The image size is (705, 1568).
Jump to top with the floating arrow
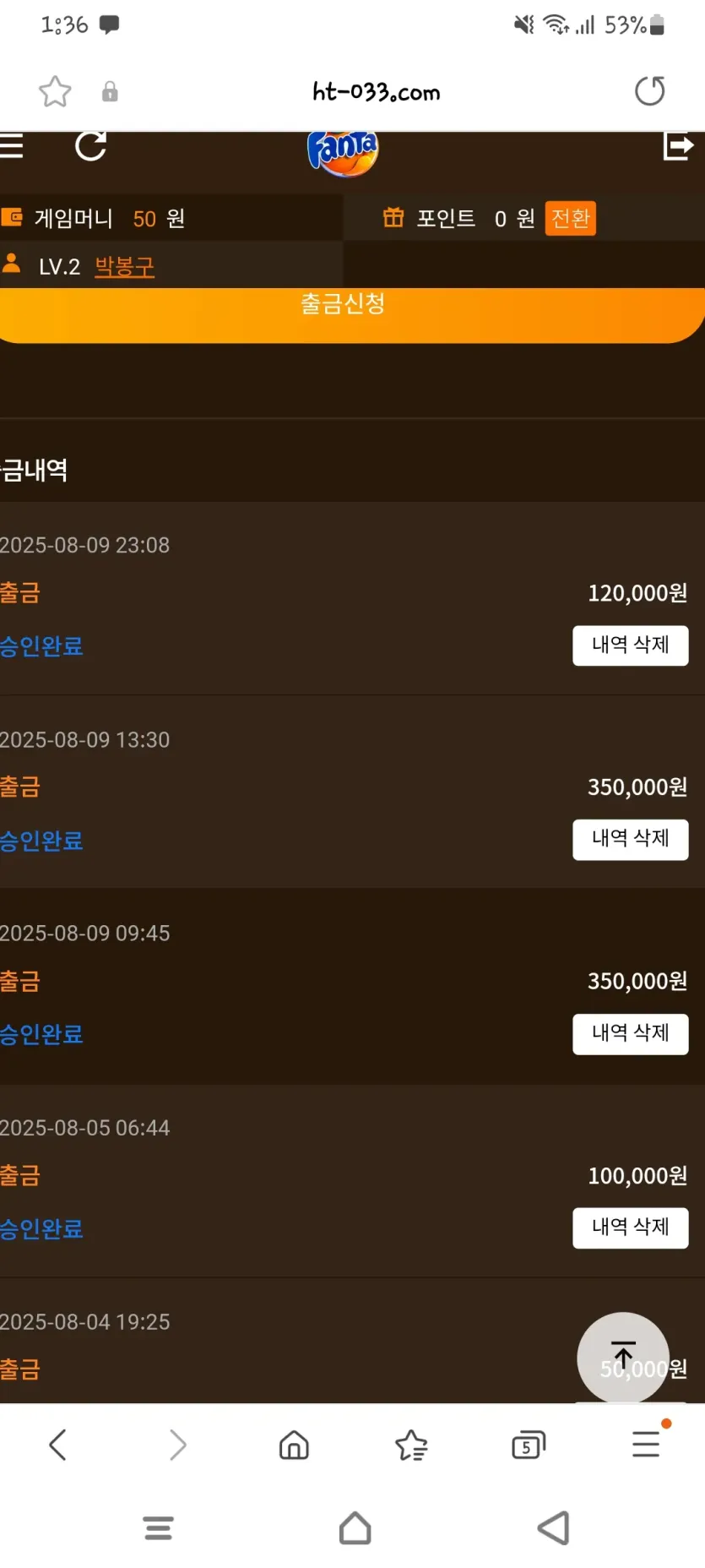point(623,1358)
